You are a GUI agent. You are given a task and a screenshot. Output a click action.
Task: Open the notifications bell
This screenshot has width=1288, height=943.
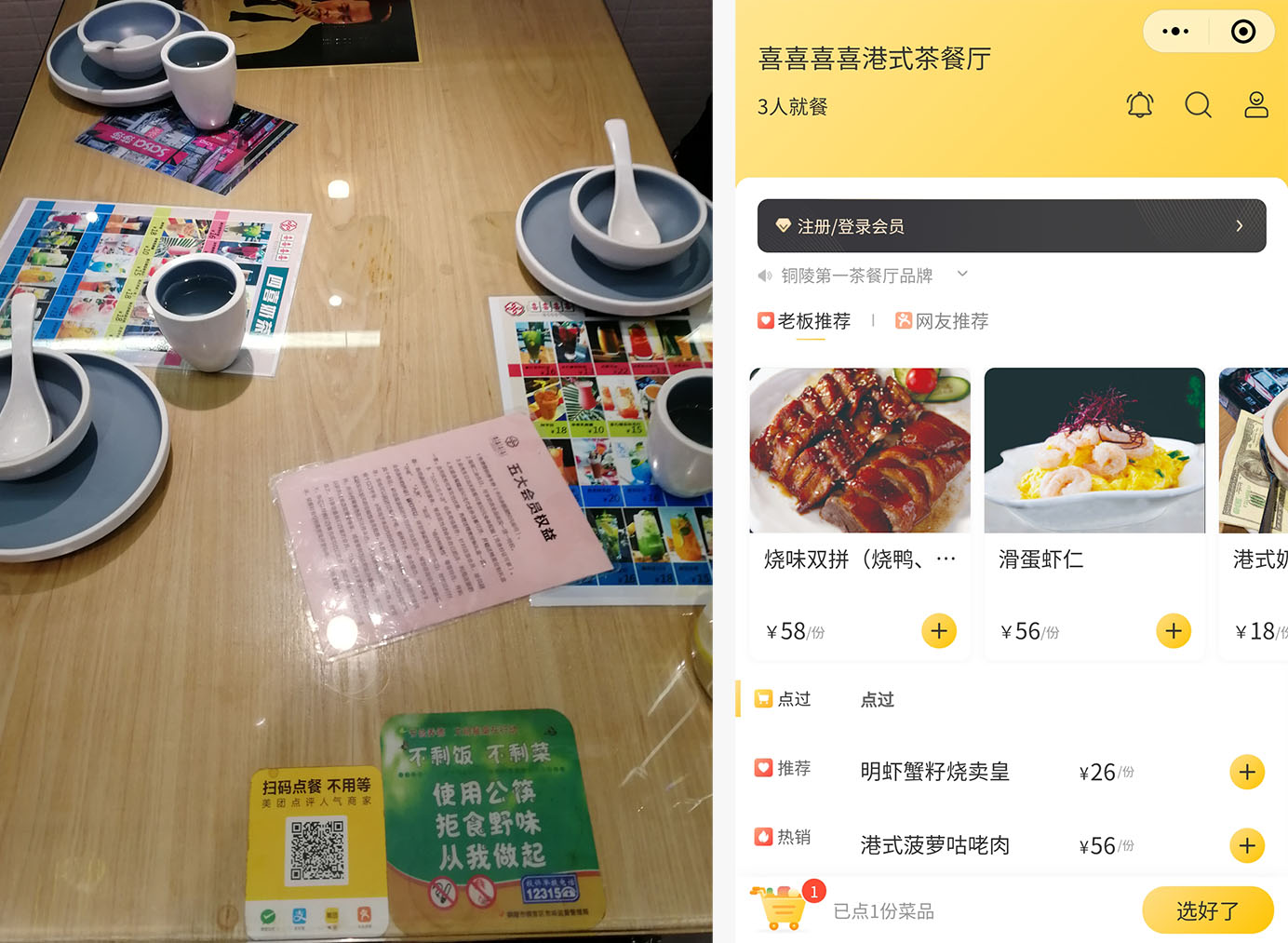pyautogui.click(x=1140, y=104)
